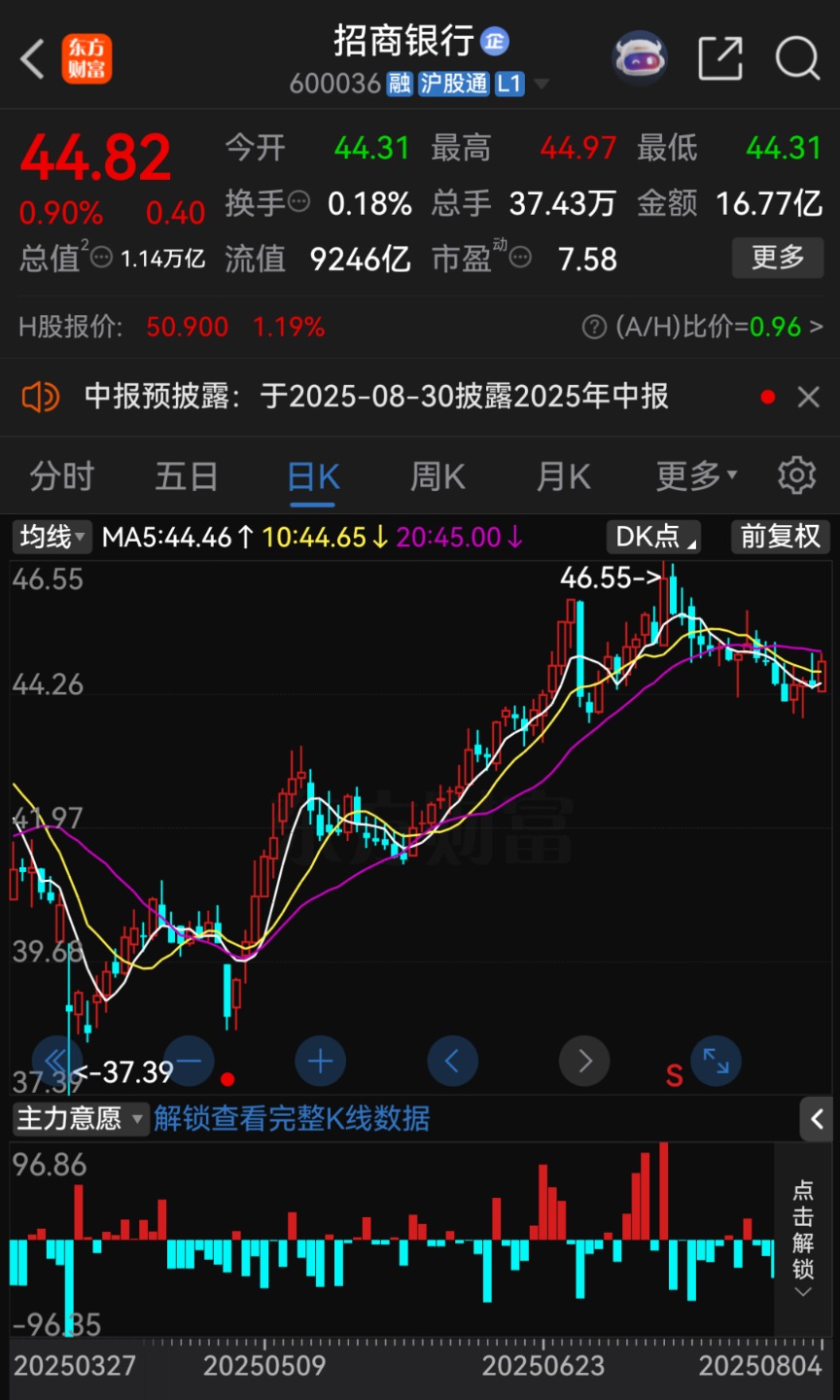Tap the back arrow at top left
The width and height of the screenshot is (840, 1400).
point(31,58)
